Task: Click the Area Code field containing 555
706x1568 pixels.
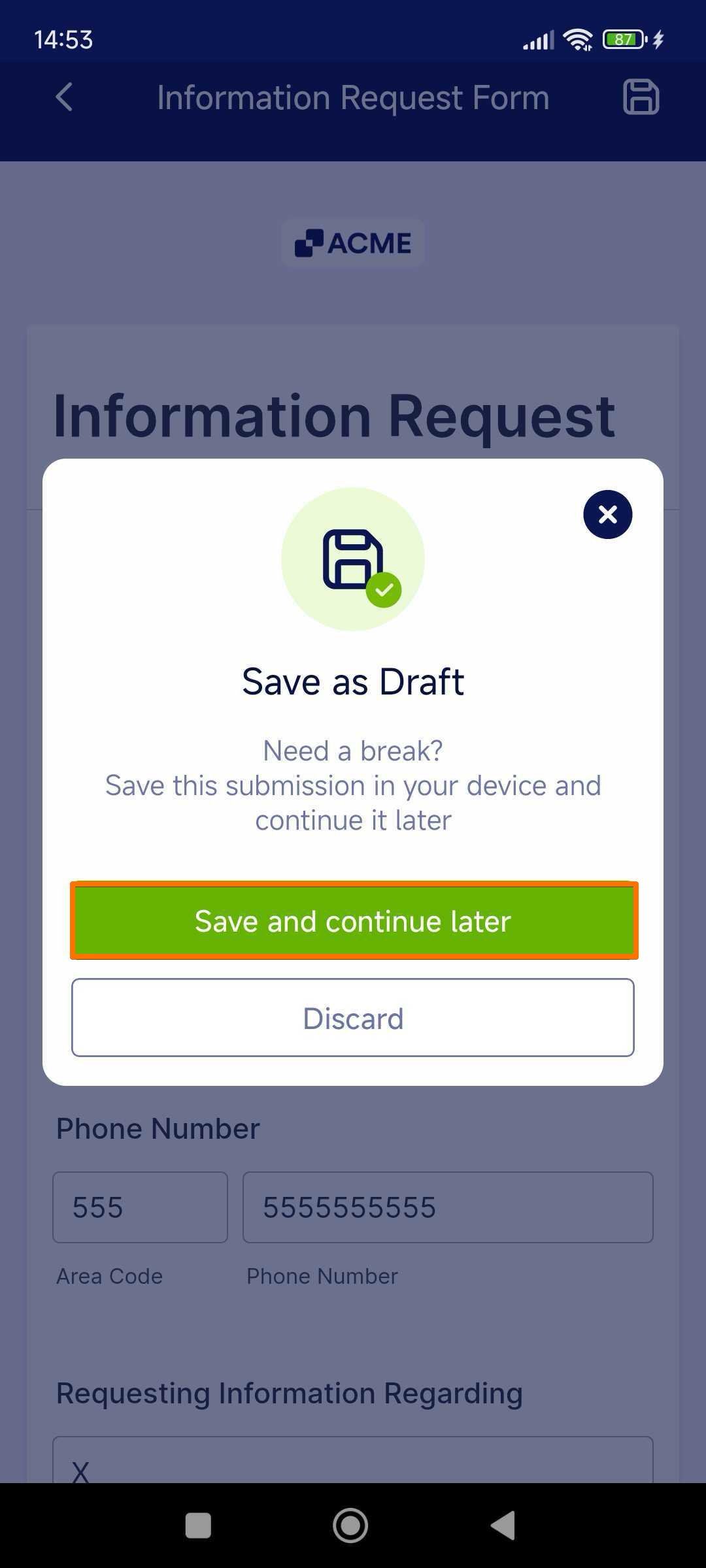Action: click(x=139, y=1207)
